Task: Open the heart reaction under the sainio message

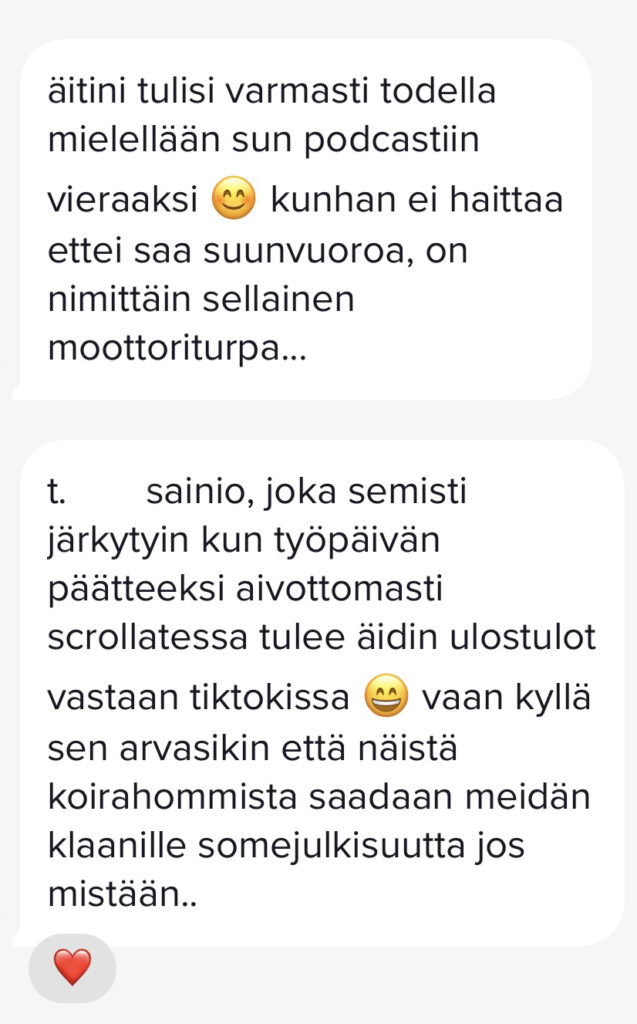Action: (x=72, y=968)
